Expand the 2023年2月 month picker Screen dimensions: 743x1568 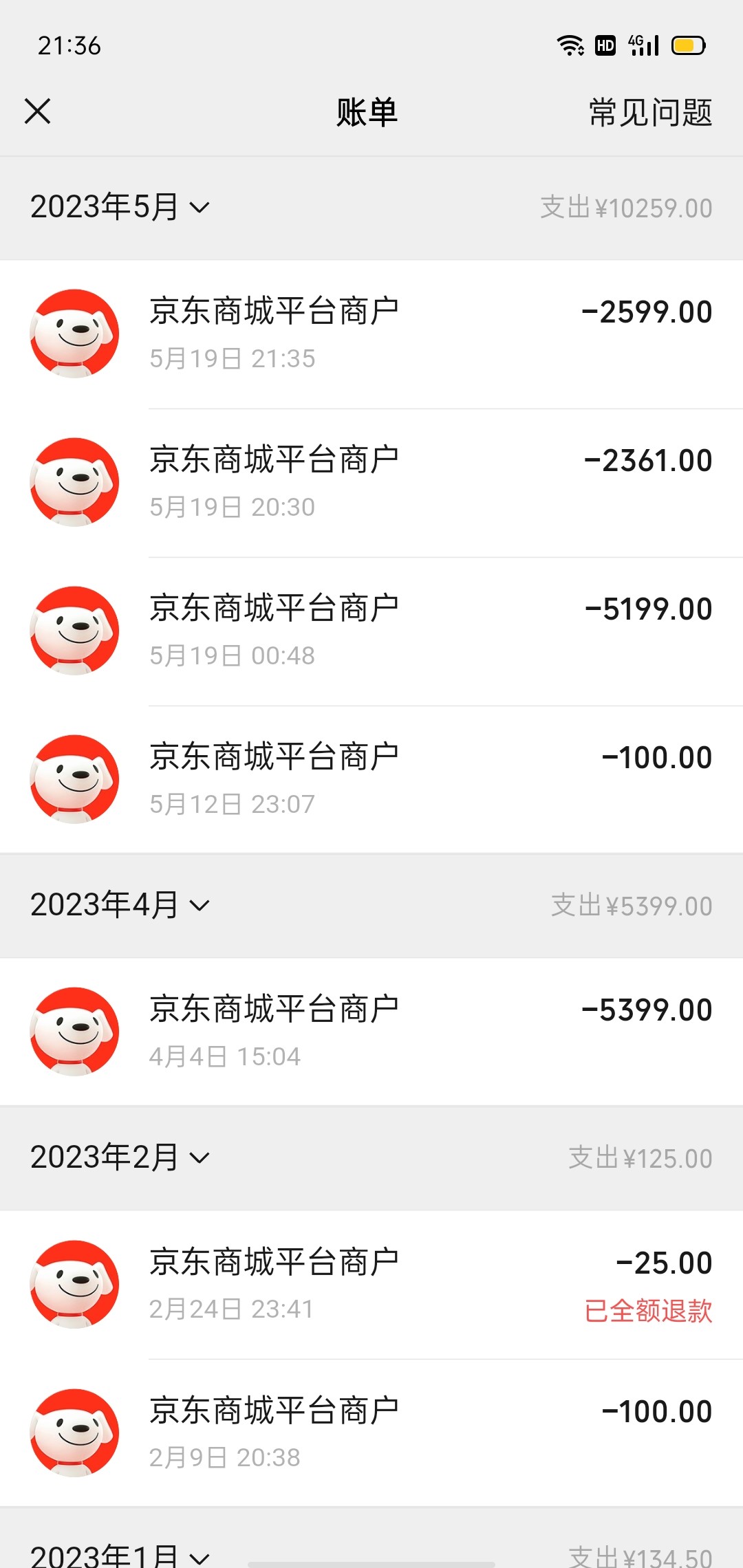(120, 1157)
